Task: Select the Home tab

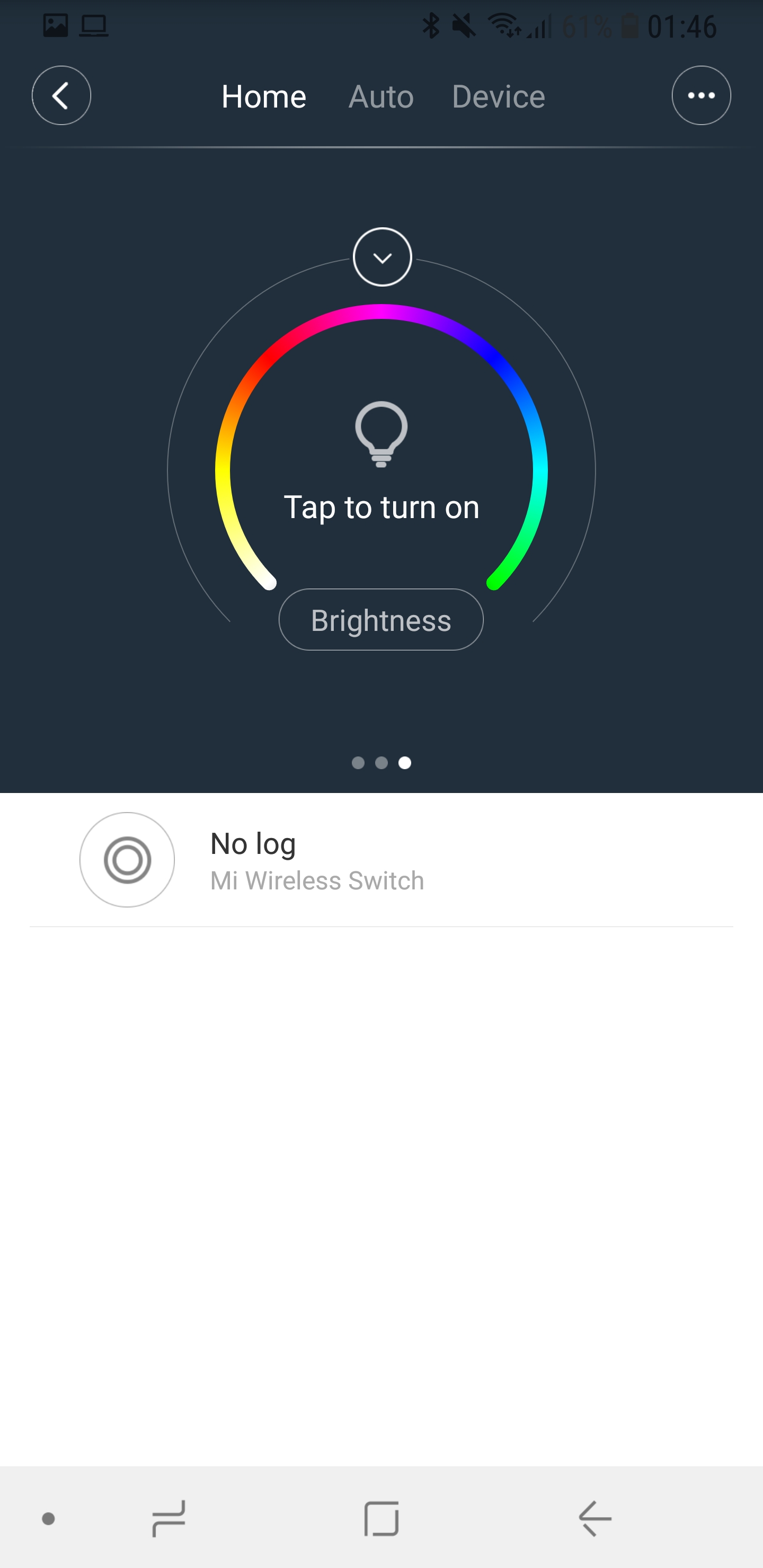Action: click(x=264, y=97)
